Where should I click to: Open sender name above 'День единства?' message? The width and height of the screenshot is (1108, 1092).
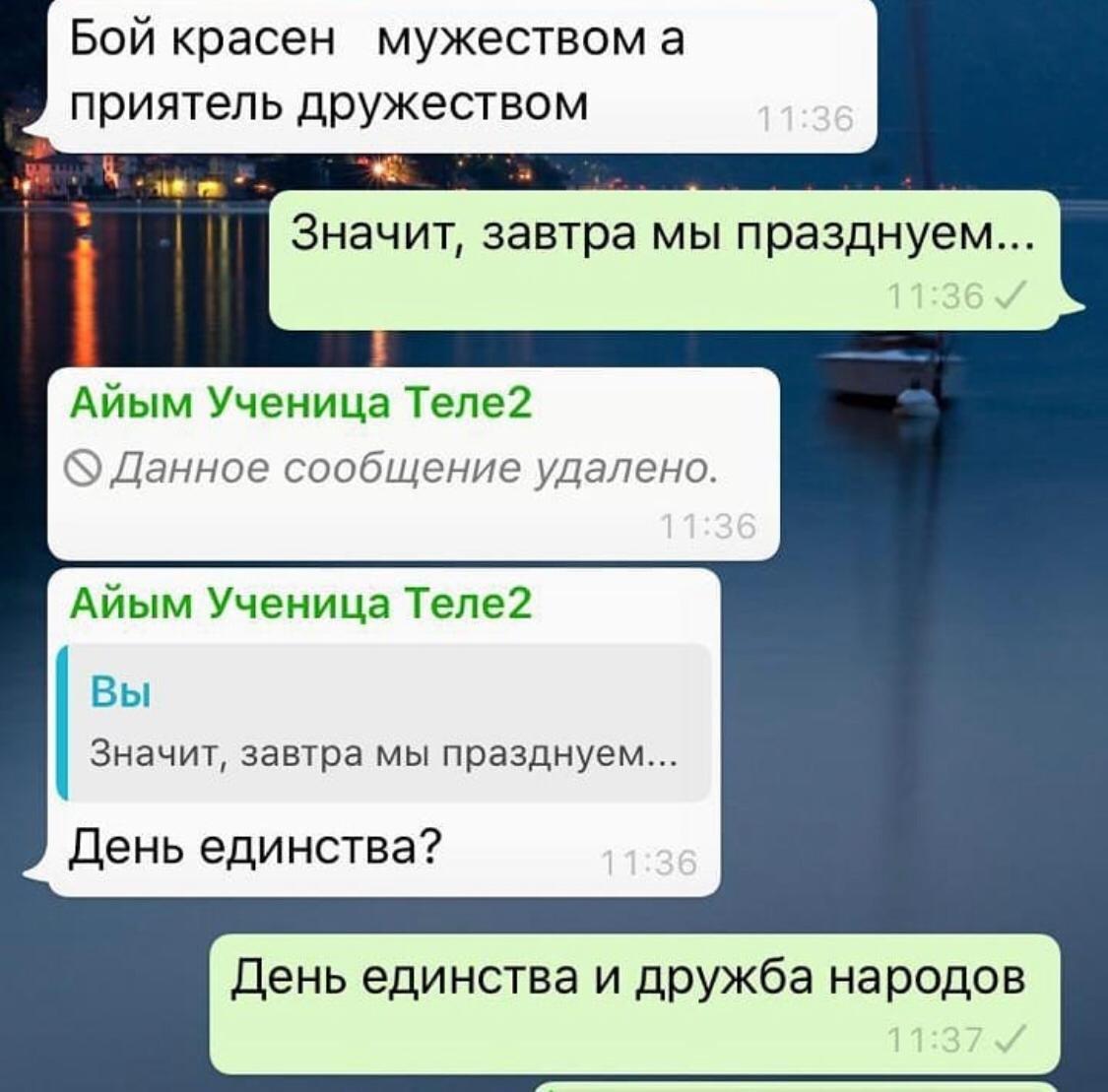click(x=300, y=602)
